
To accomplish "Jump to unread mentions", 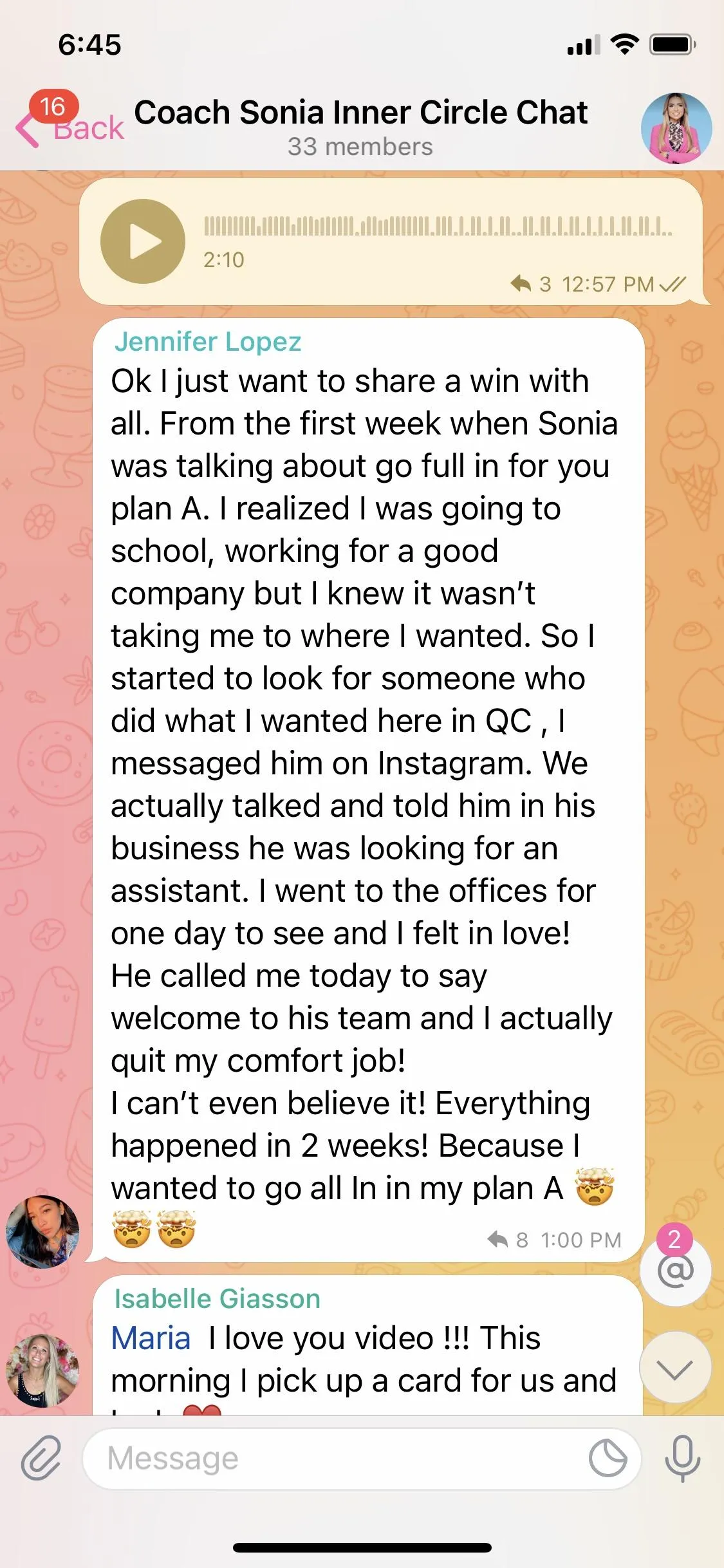I will click(675, 1270).
